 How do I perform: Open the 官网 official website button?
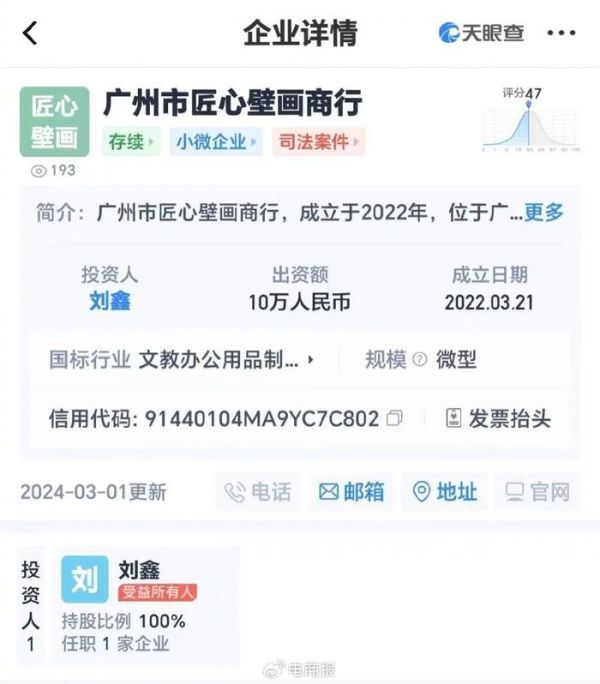[x=538, y=492]
